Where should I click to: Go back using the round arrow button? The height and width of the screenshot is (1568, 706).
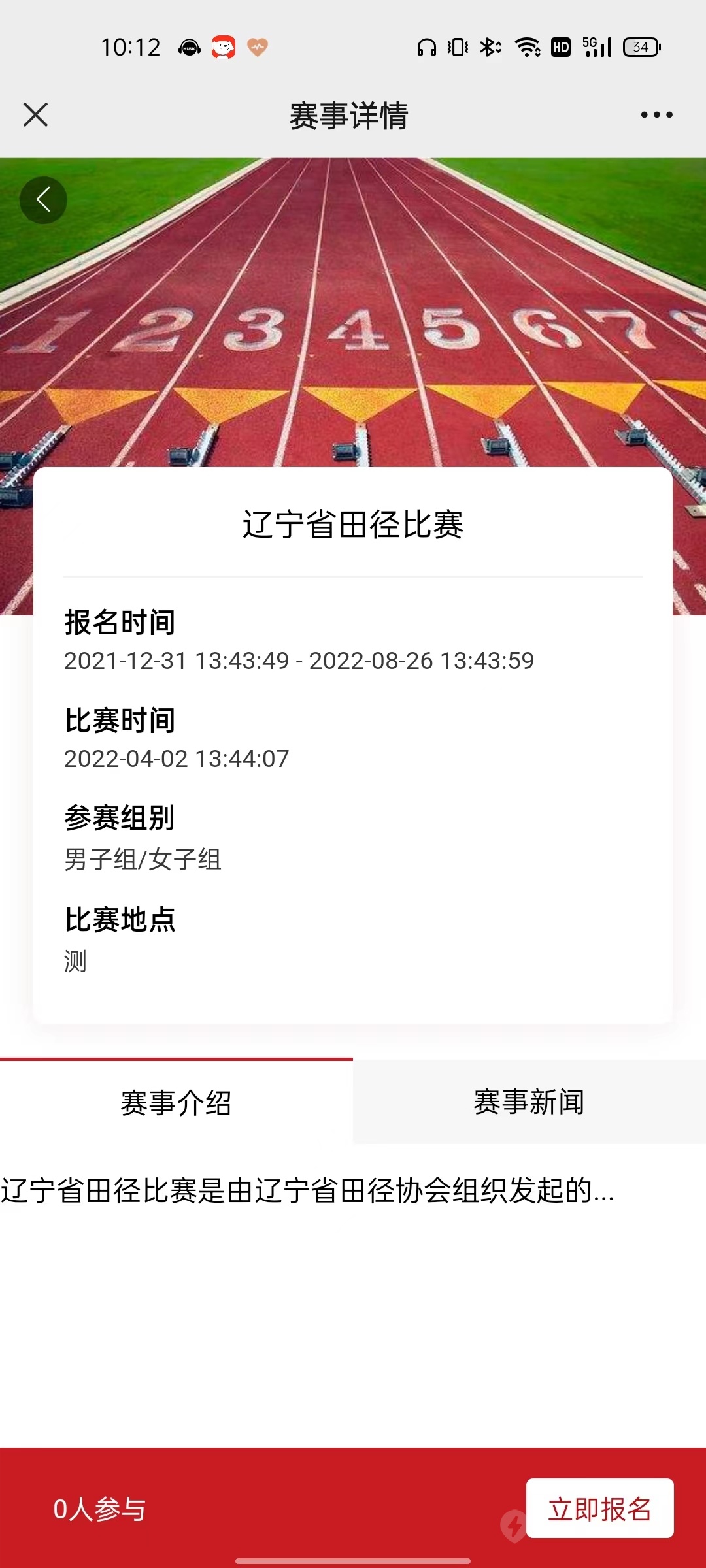43,200
